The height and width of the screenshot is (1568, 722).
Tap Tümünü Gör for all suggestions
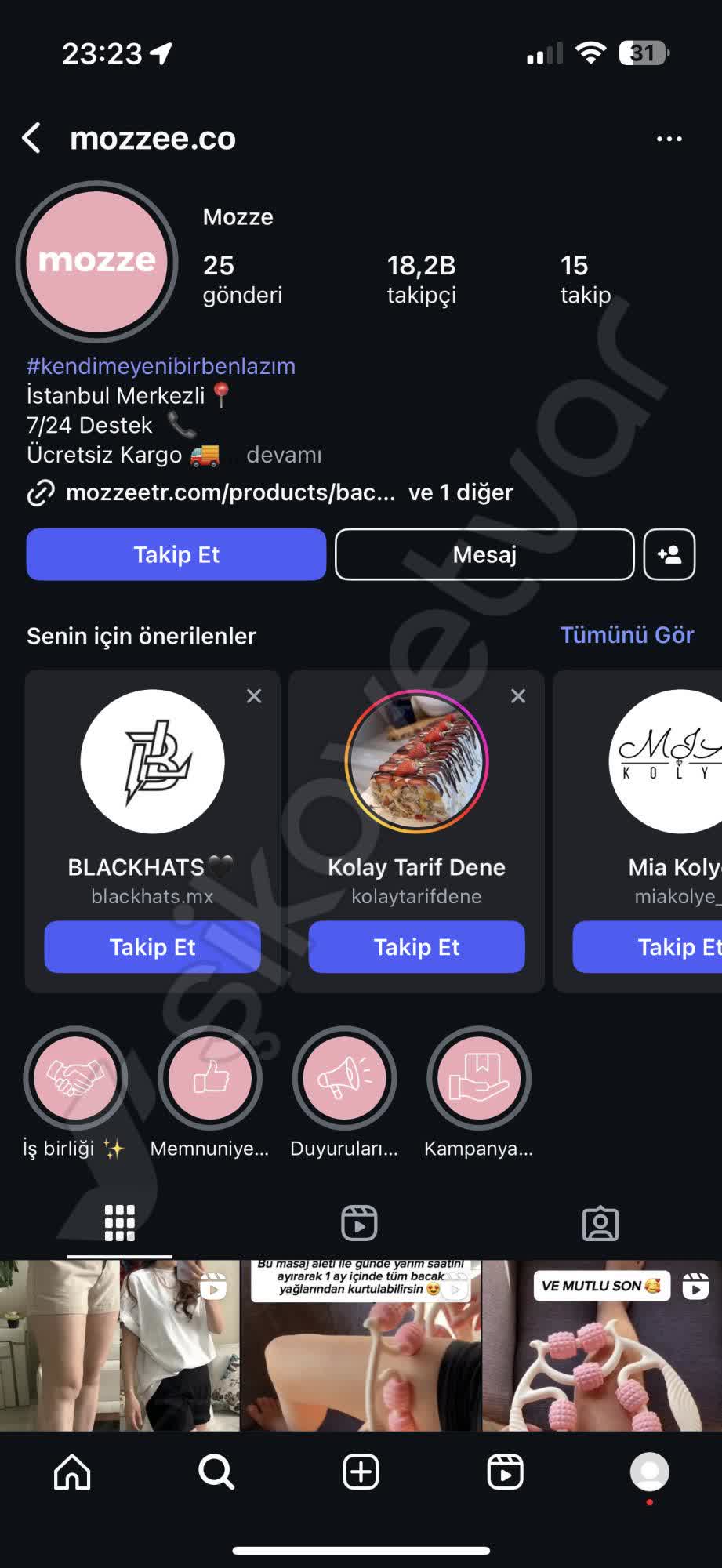626,635
